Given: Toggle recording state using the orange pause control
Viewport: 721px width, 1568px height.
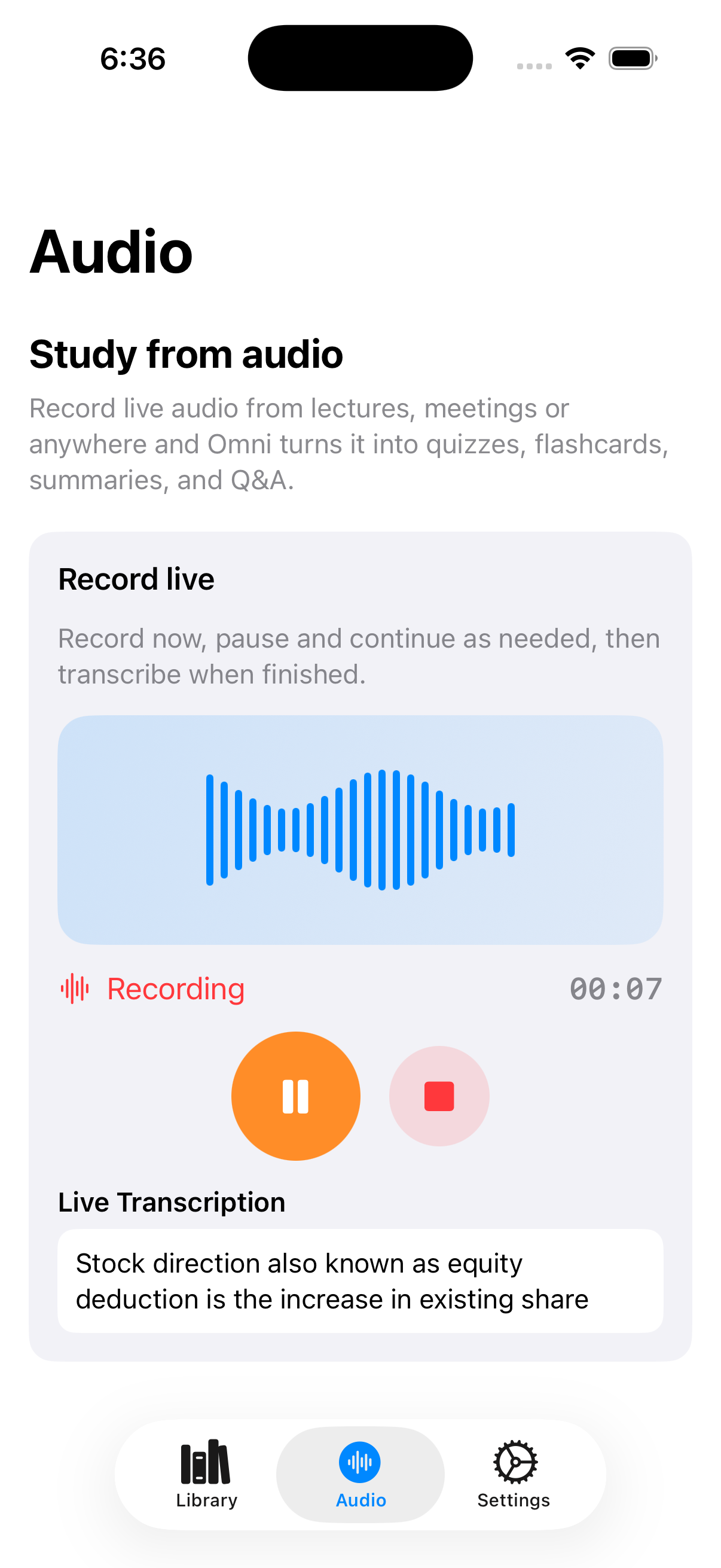Looking at the screenshot, I should [296, 1095].
